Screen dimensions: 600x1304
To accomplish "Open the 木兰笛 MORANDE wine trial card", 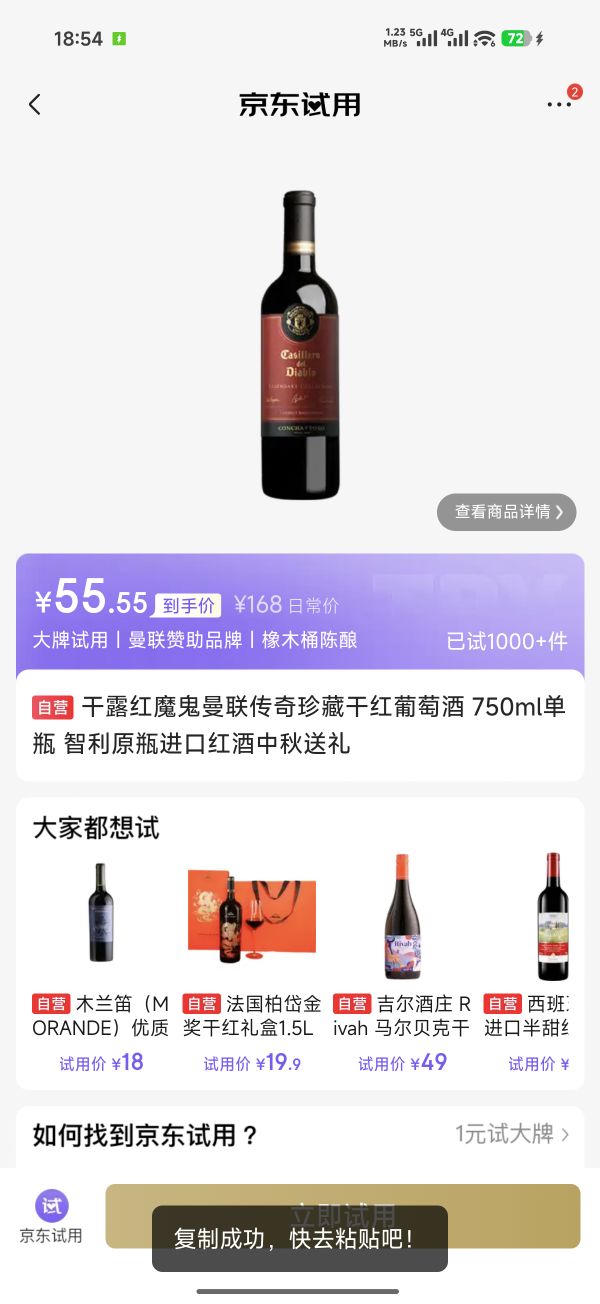I will pos(100,963).
